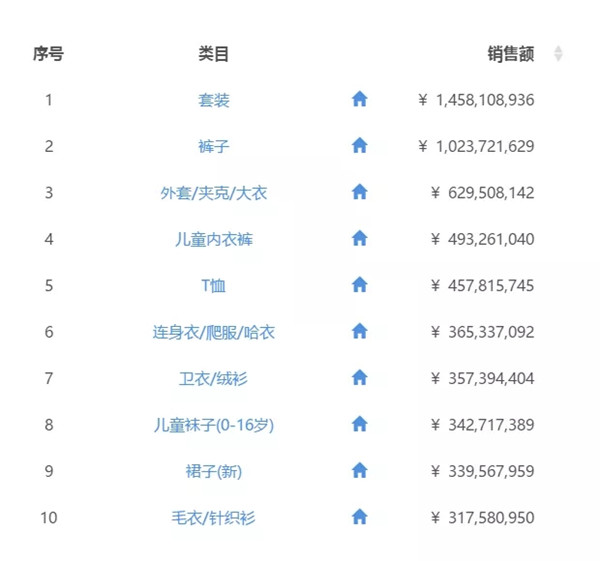Tap the home icon beside 卫衣/绒衫
The image size is (600, 561).
[x=360, y=377]
